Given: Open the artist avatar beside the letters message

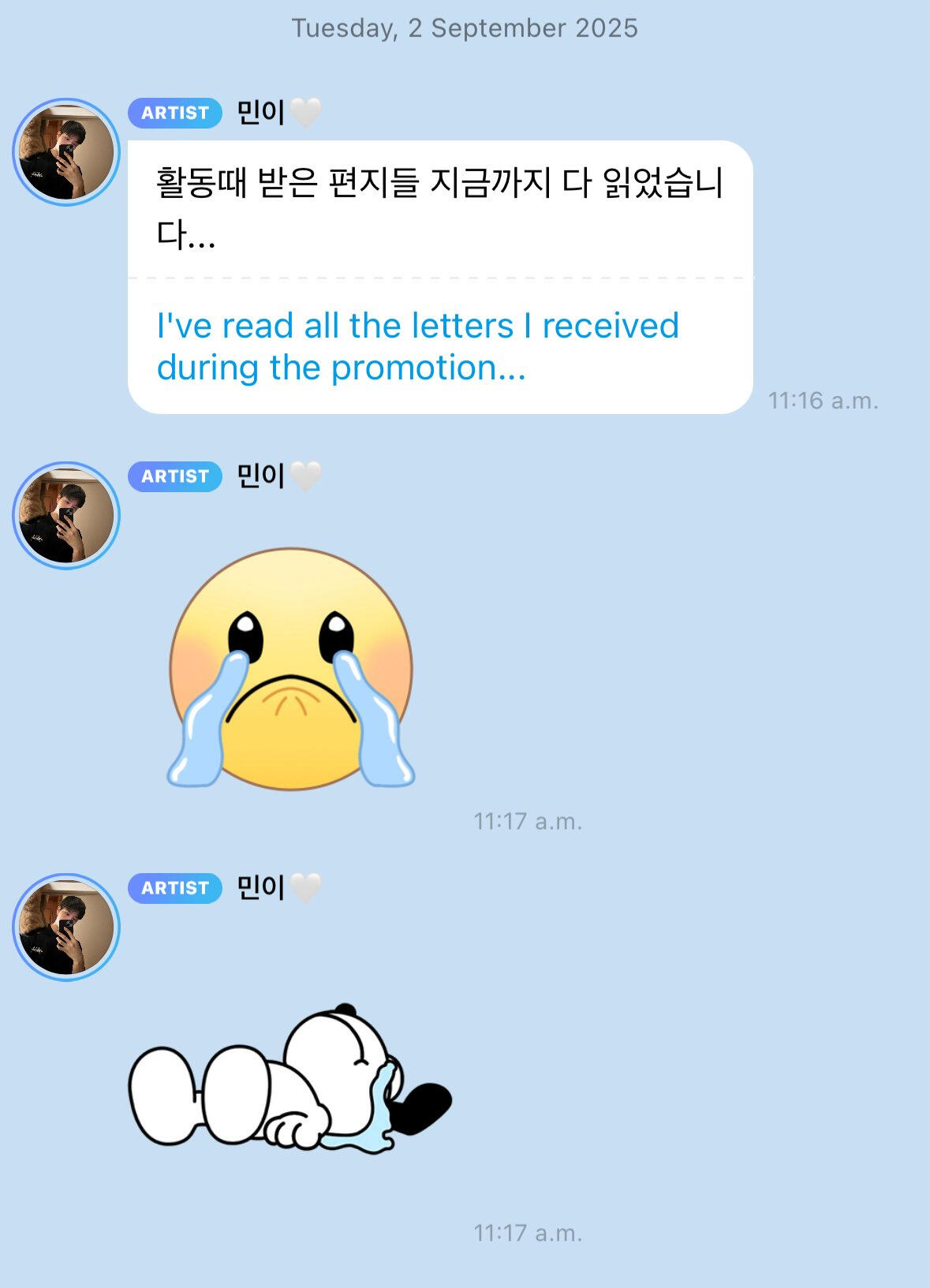Looking at the screenshot, I should click(x=66, y=152).
